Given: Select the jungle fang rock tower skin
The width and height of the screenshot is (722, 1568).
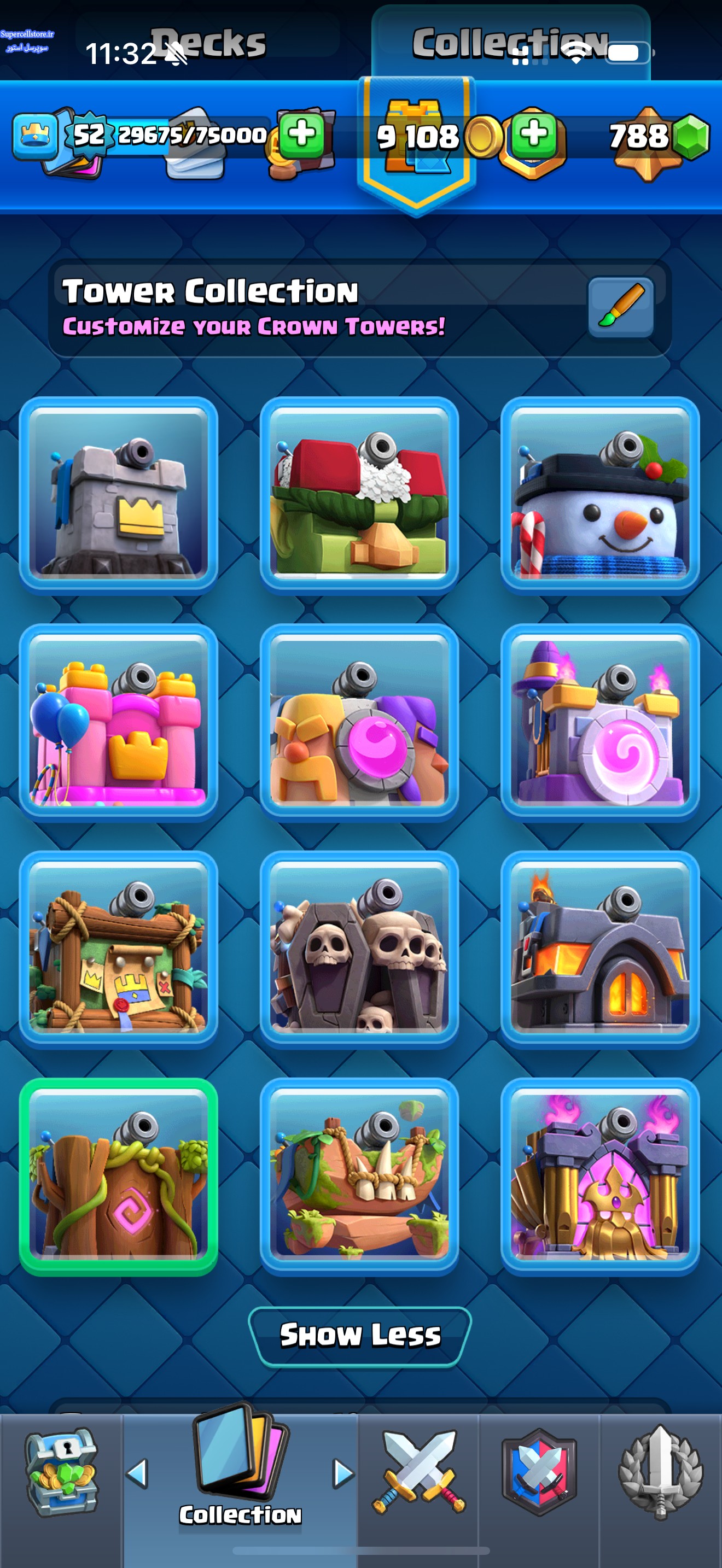Looking at the screenshot, I should (x=359, y=1176).
